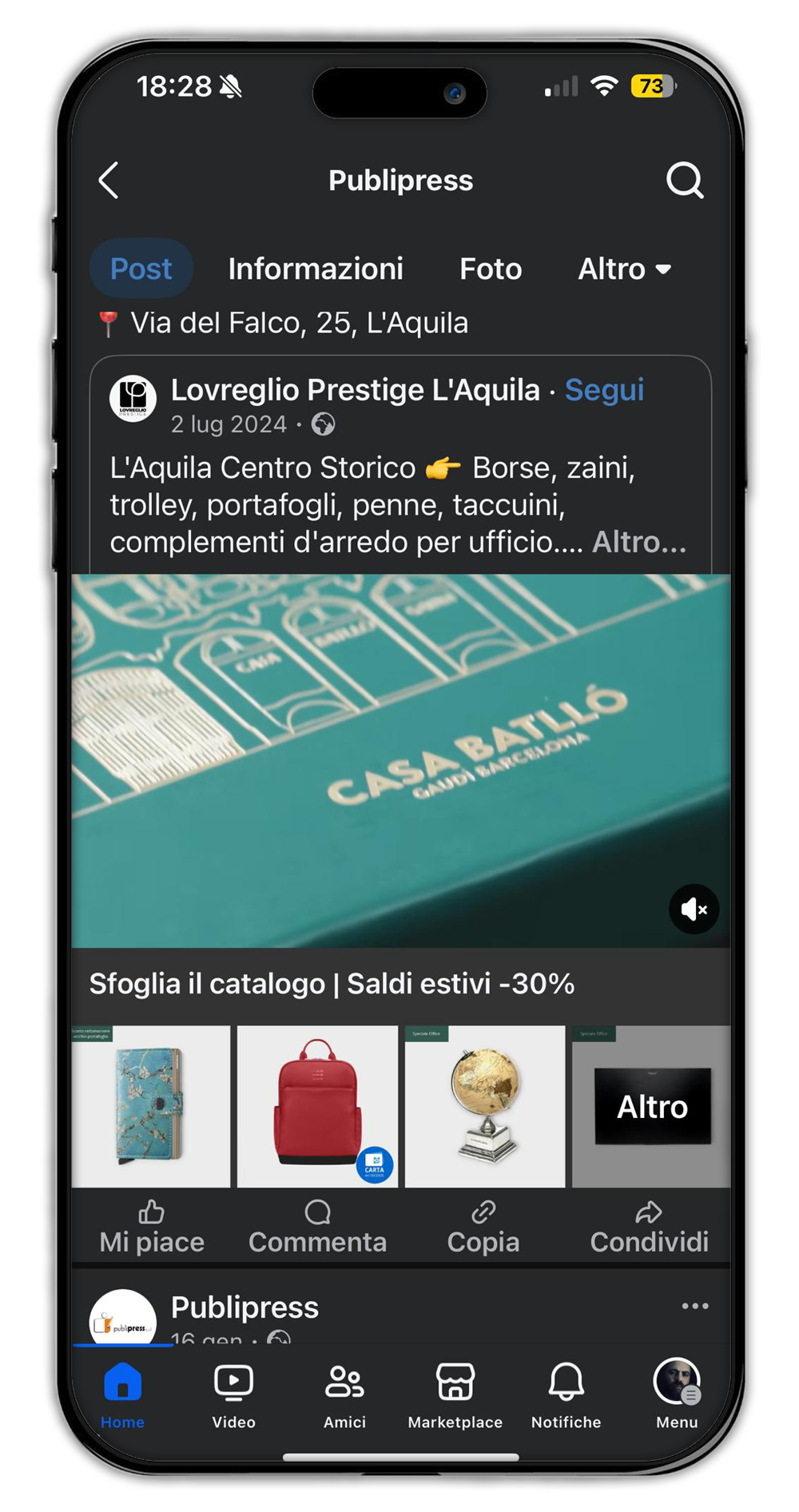Switch to the Informazioni tab

coord(316,269)
